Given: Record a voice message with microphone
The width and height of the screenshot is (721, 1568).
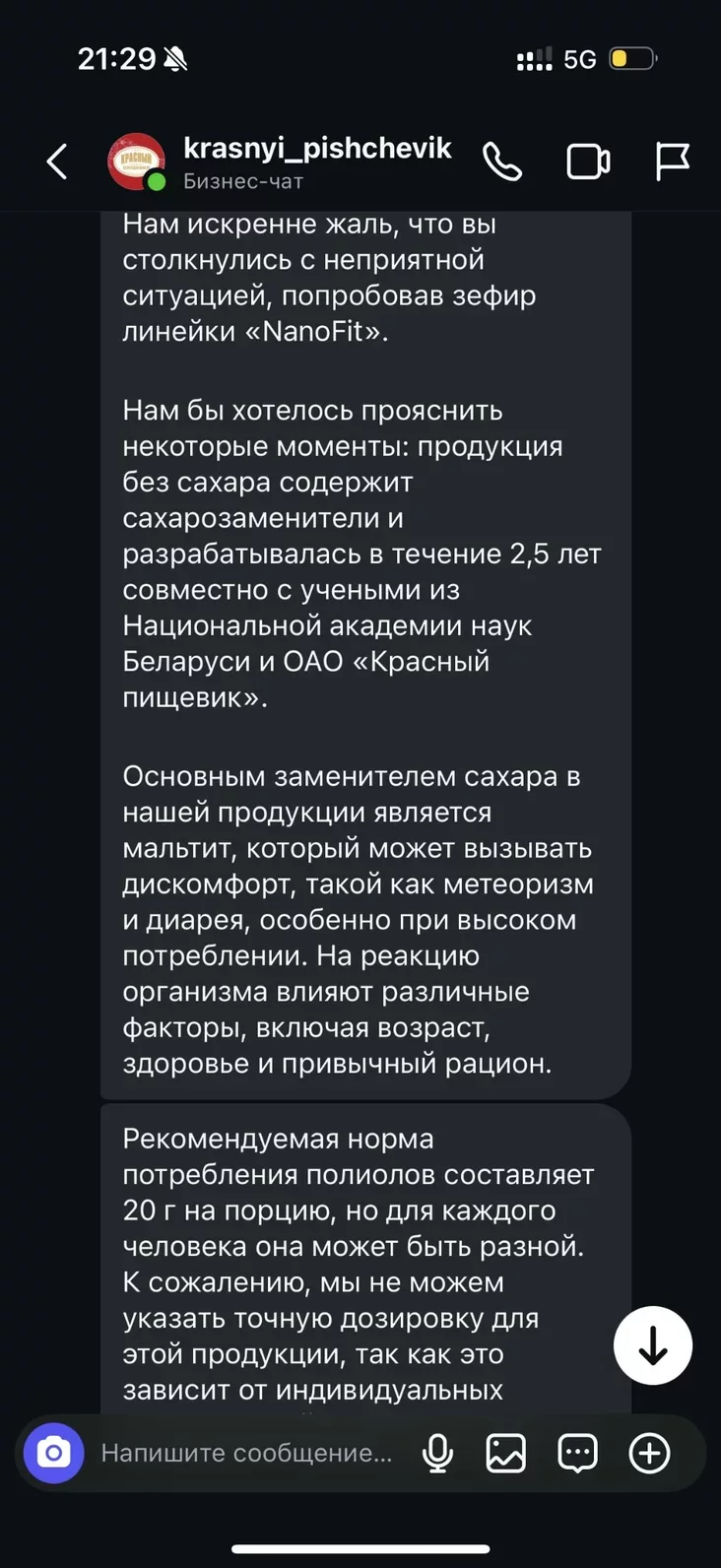Looking at the screenshot, I should coord(437,1453).
